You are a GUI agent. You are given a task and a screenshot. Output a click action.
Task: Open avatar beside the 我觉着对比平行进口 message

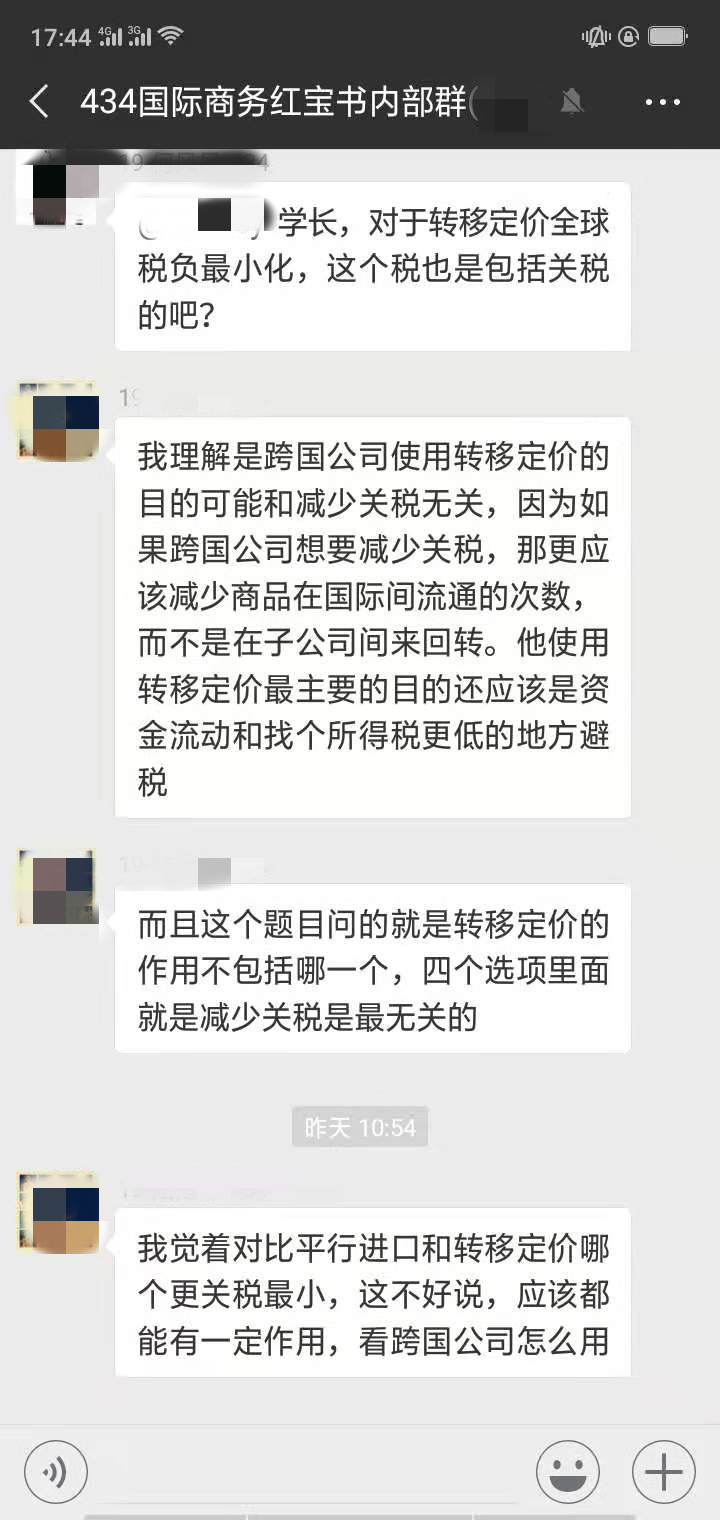coord(57,1213)
